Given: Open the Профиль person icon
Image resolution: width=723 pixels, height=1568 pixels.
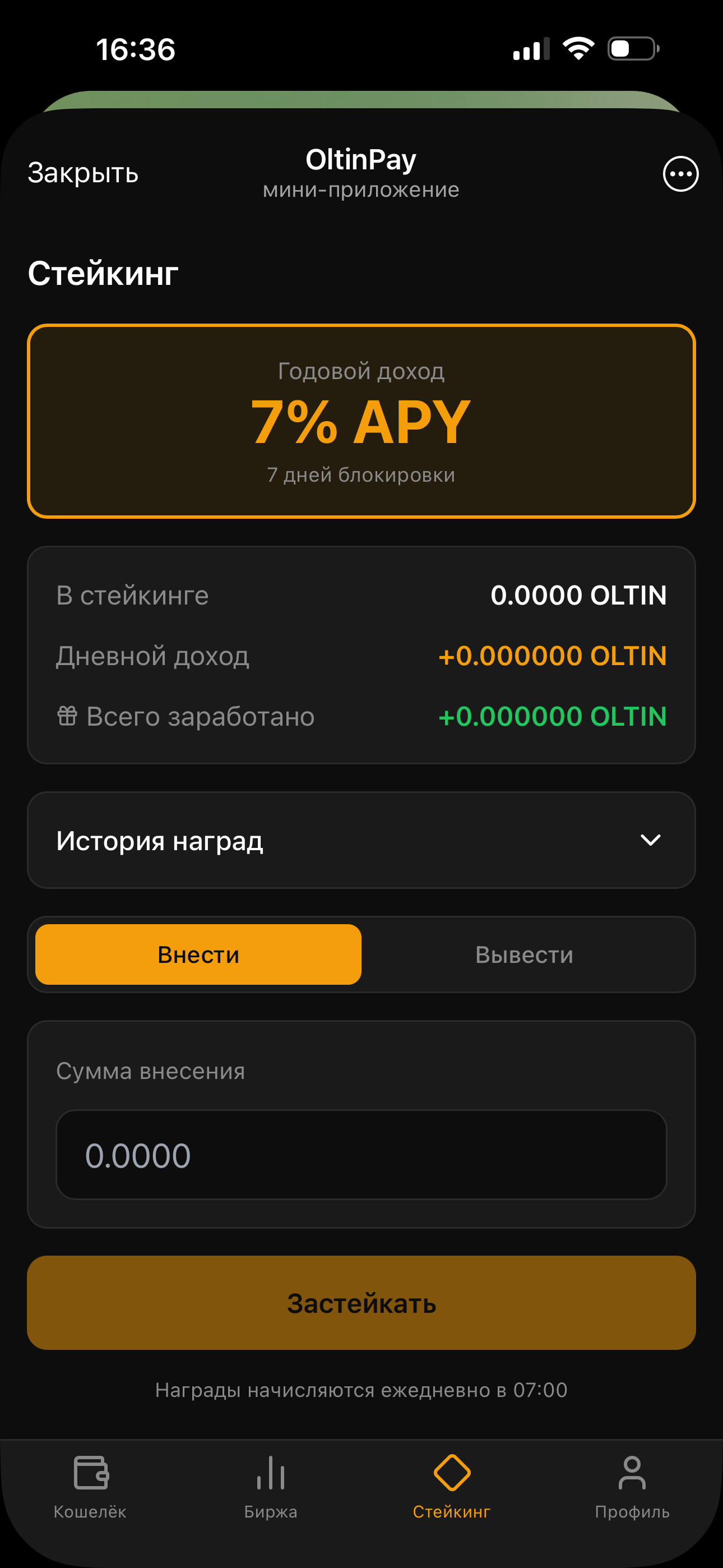Looking at the screenshot, I should 633,1472.
